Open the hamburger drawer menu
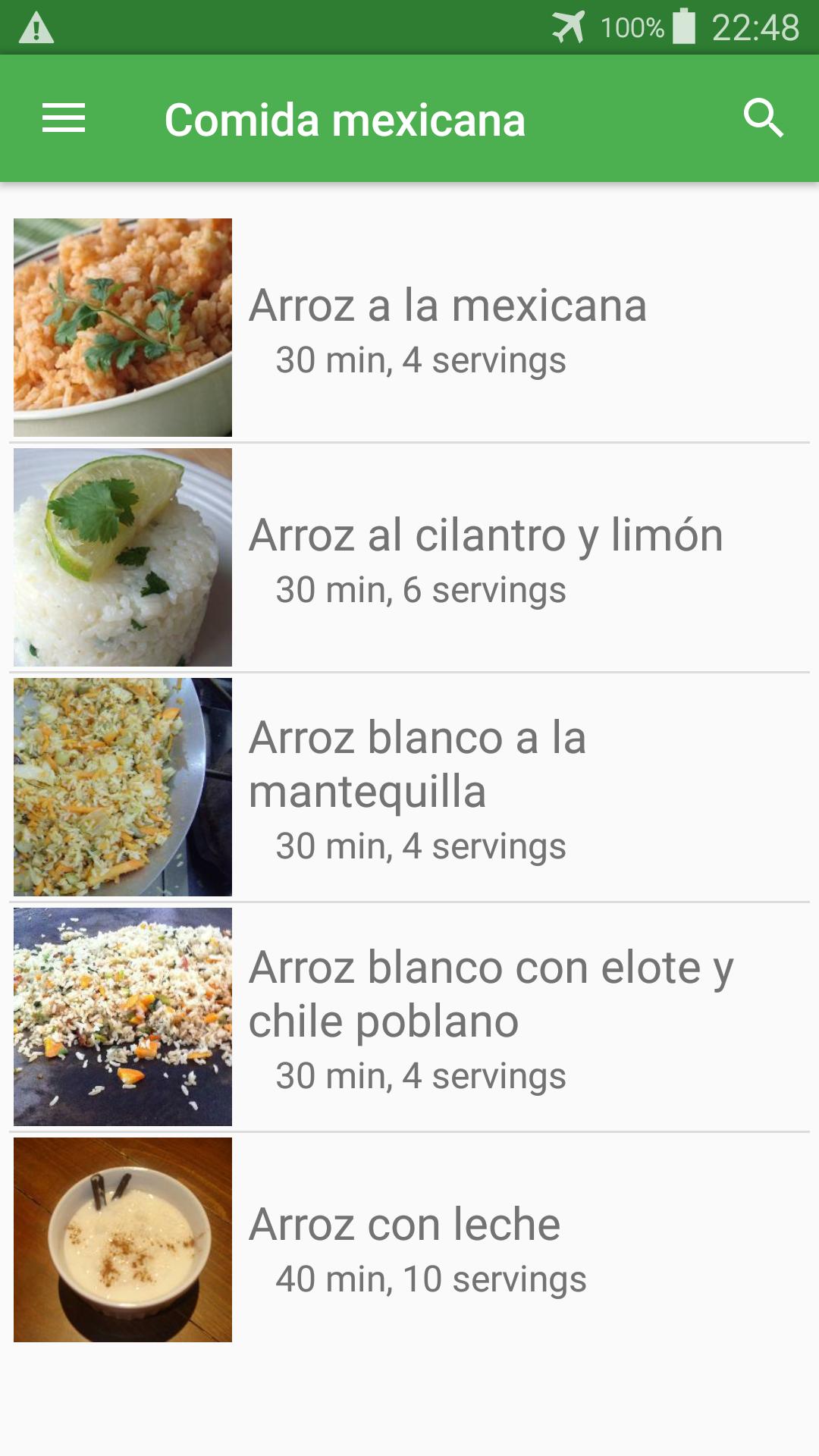Screen dimensions: 819x1456 [x=64, y=119]
